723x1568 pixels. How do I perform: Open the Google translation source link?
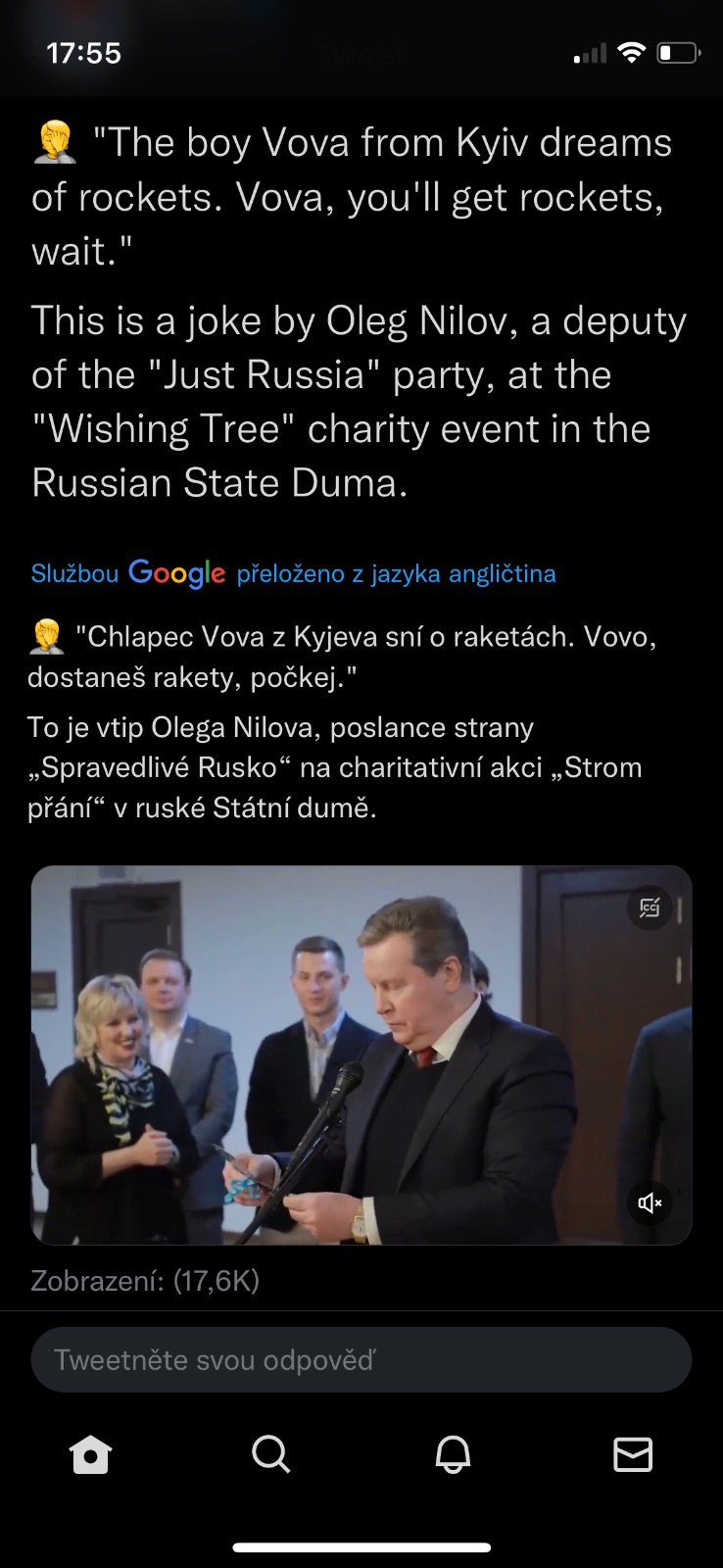[293, 573]
